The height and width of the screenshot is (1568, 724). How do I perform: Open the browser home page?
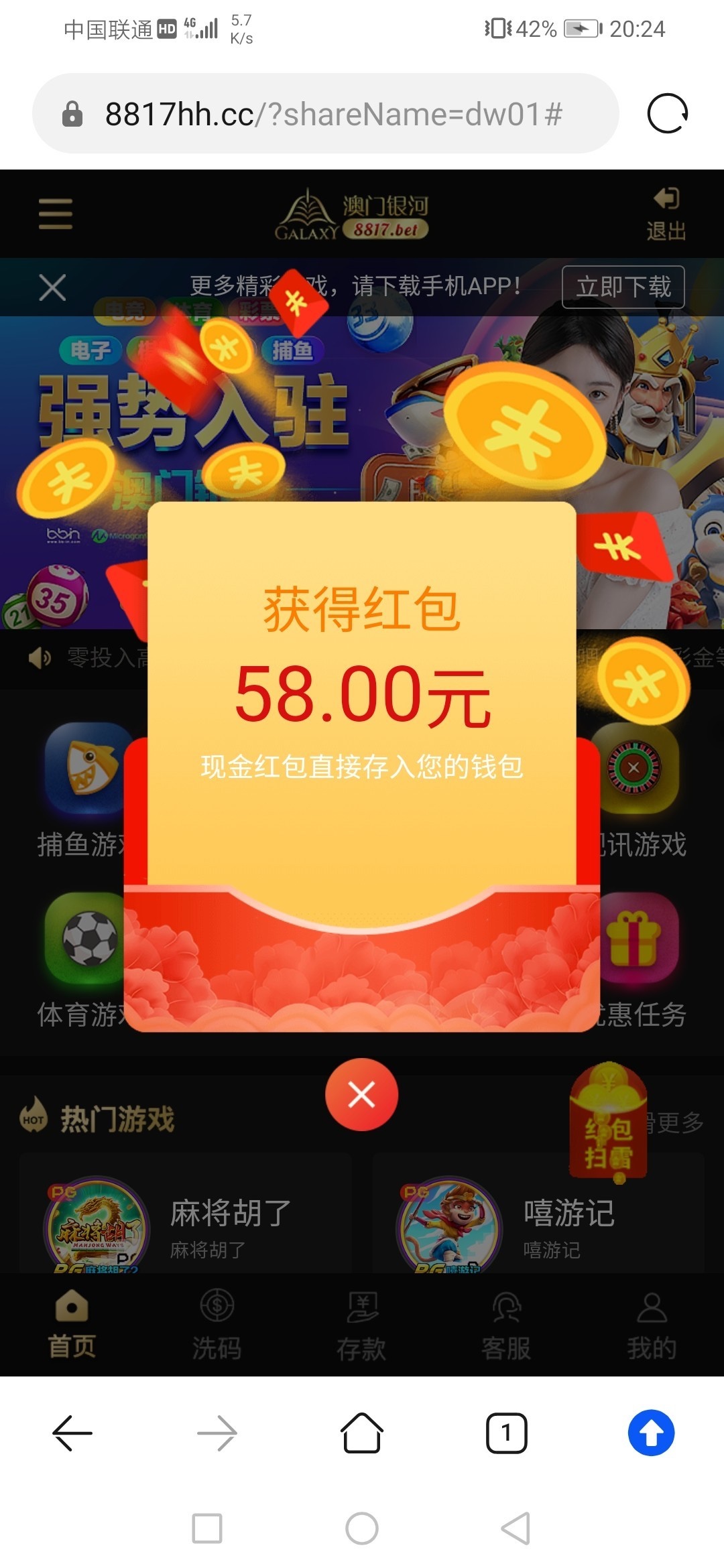[x=361, y=1433]
